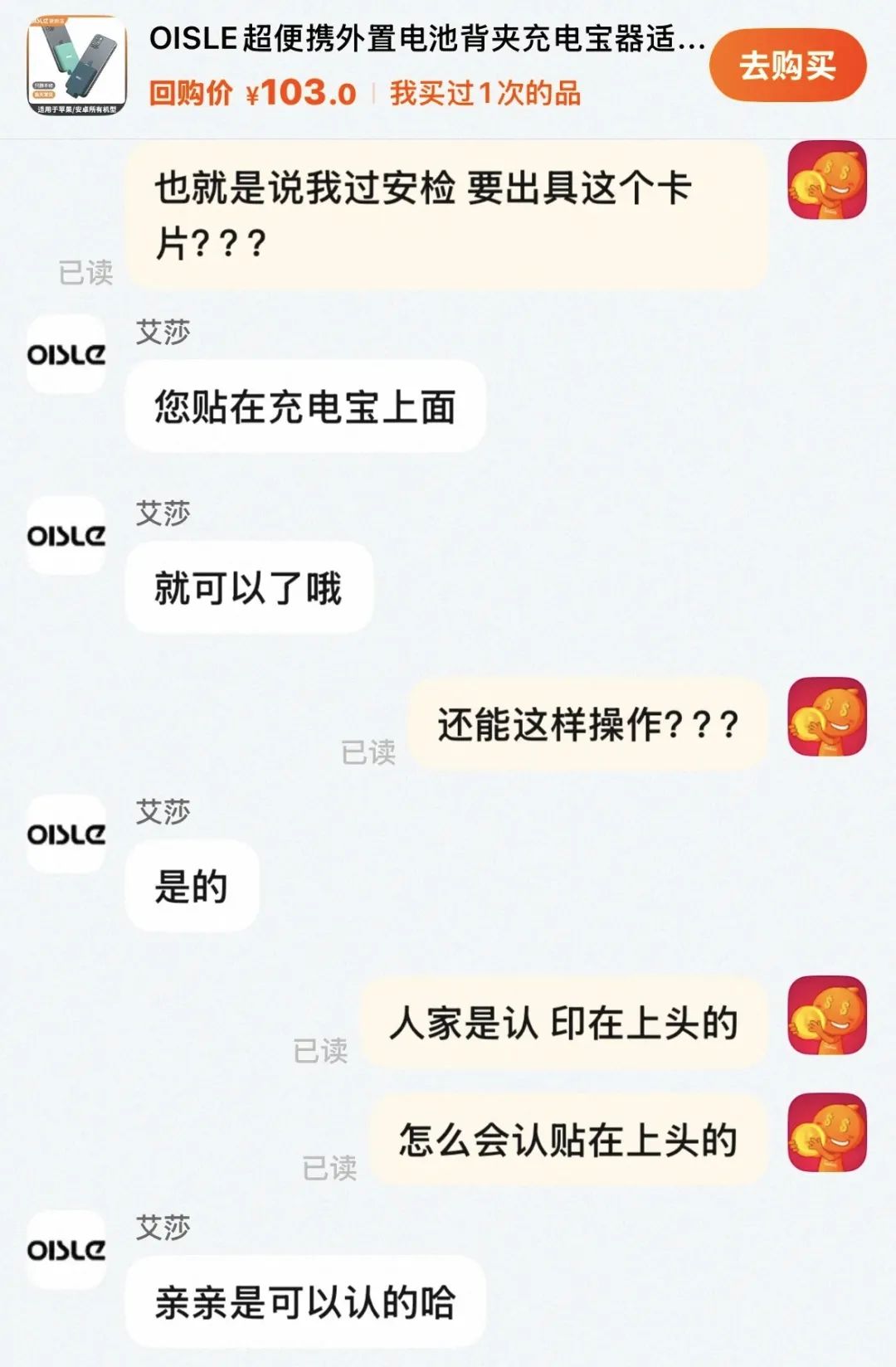This screenshot has height=1367, width=896.
Task: Tap my avatar next to 还能这样操作???
Action: click(826, 718)
